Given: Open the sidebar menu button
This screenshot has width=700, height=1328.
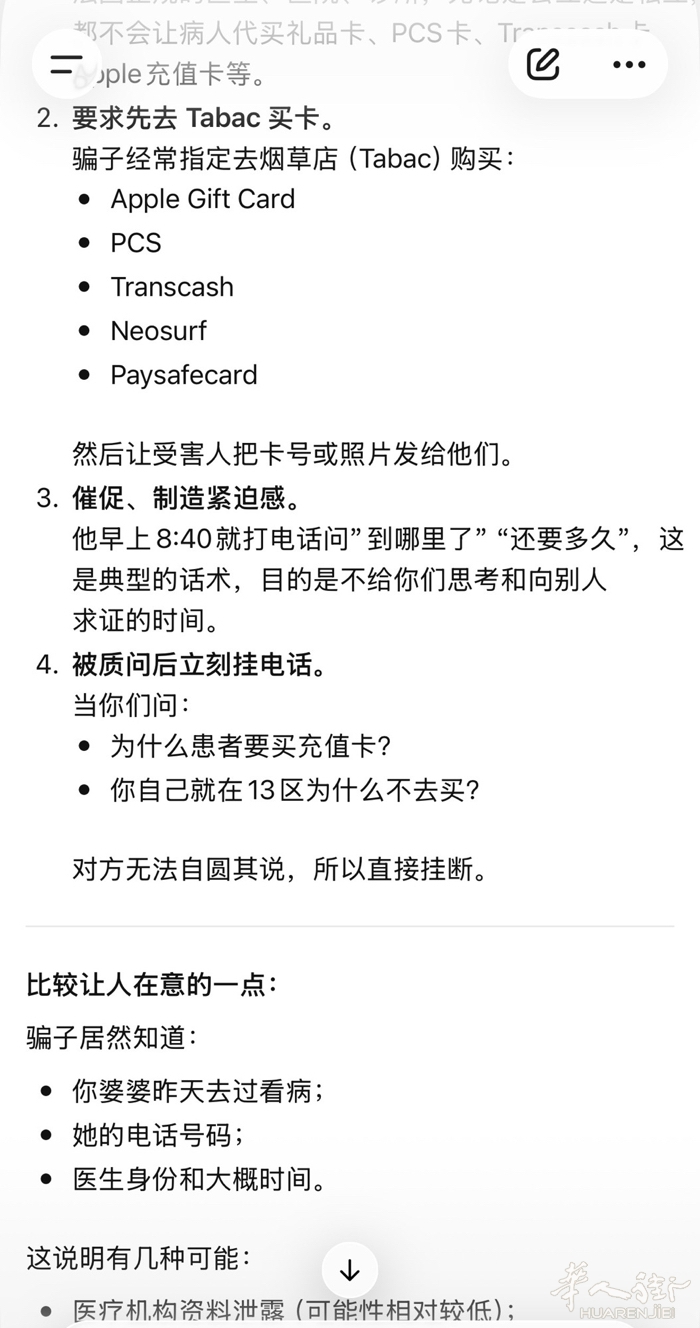Looking at the screenshot, I should coord(66,64).
